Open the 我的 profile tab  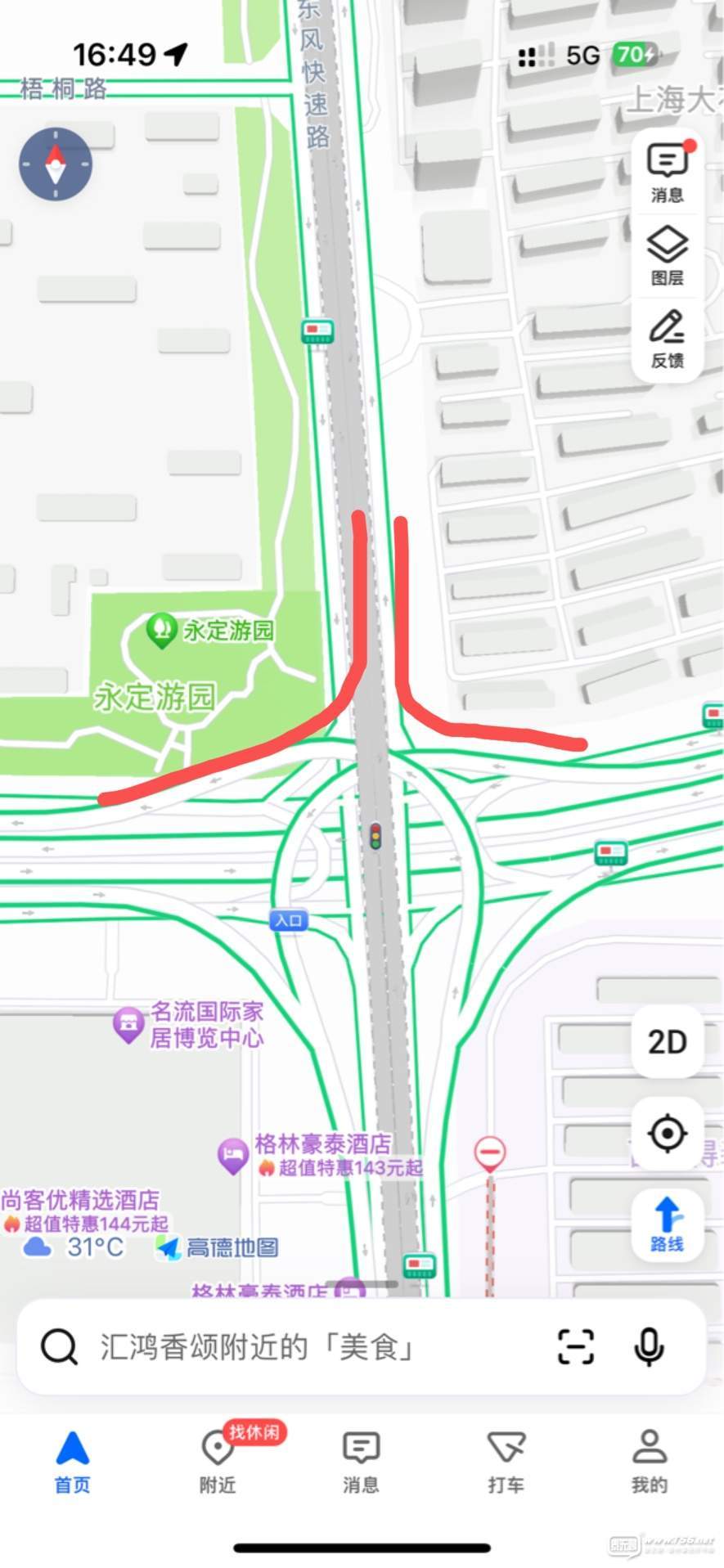point(650,1462)
